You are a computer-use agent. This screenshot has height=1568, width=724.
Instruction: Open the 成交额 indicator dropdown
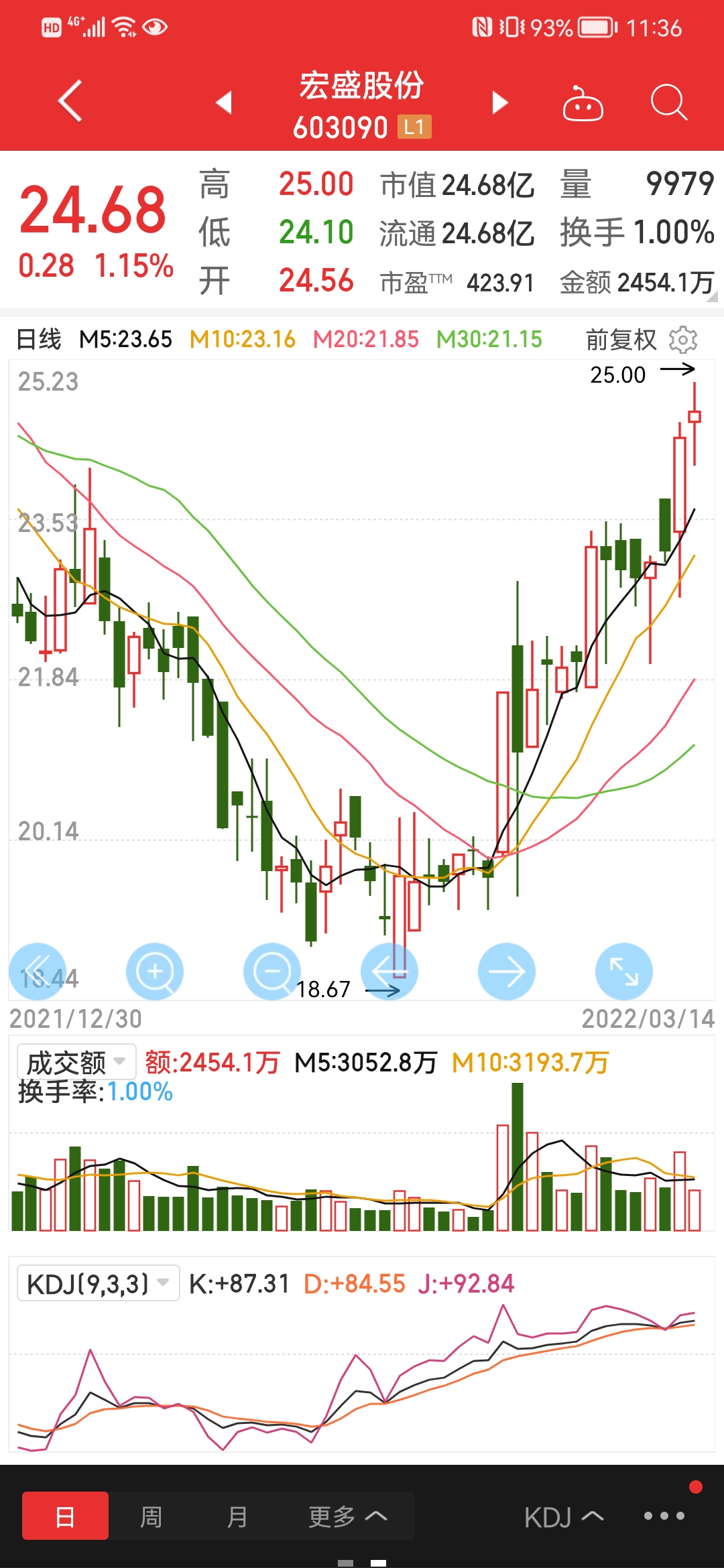(76, 1062)
